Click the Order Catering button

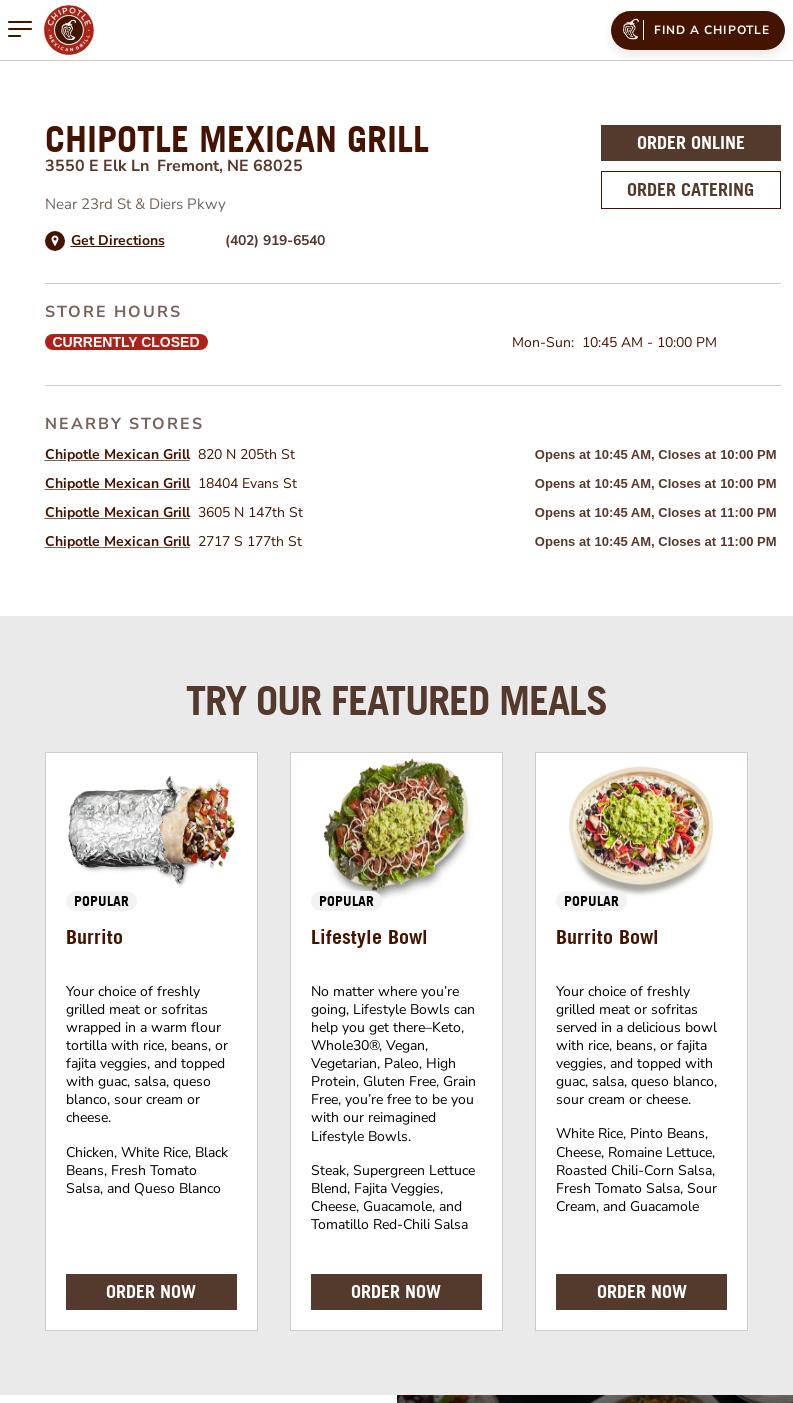(690, 189)
